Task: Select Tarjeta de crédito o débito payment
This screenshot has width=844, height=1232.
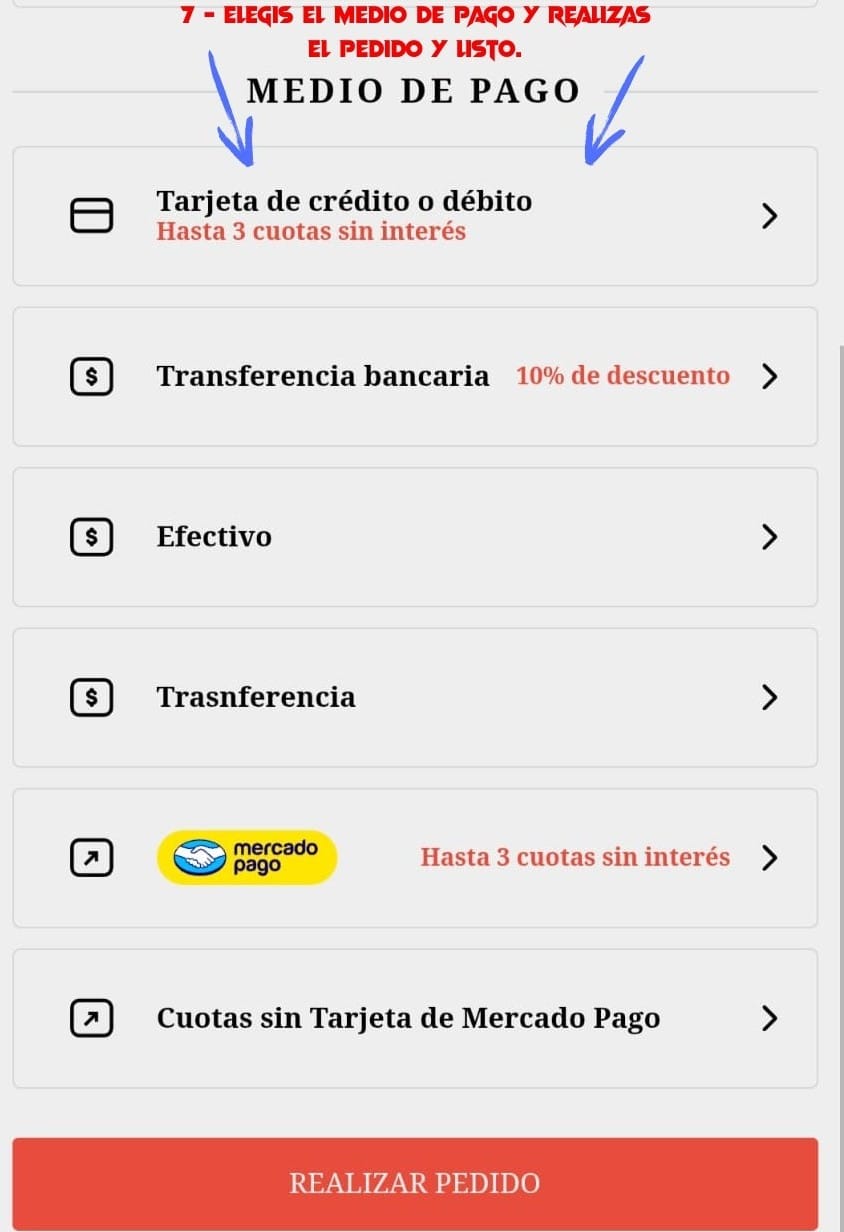Action: pyautogui.click(x=414, y=216)
